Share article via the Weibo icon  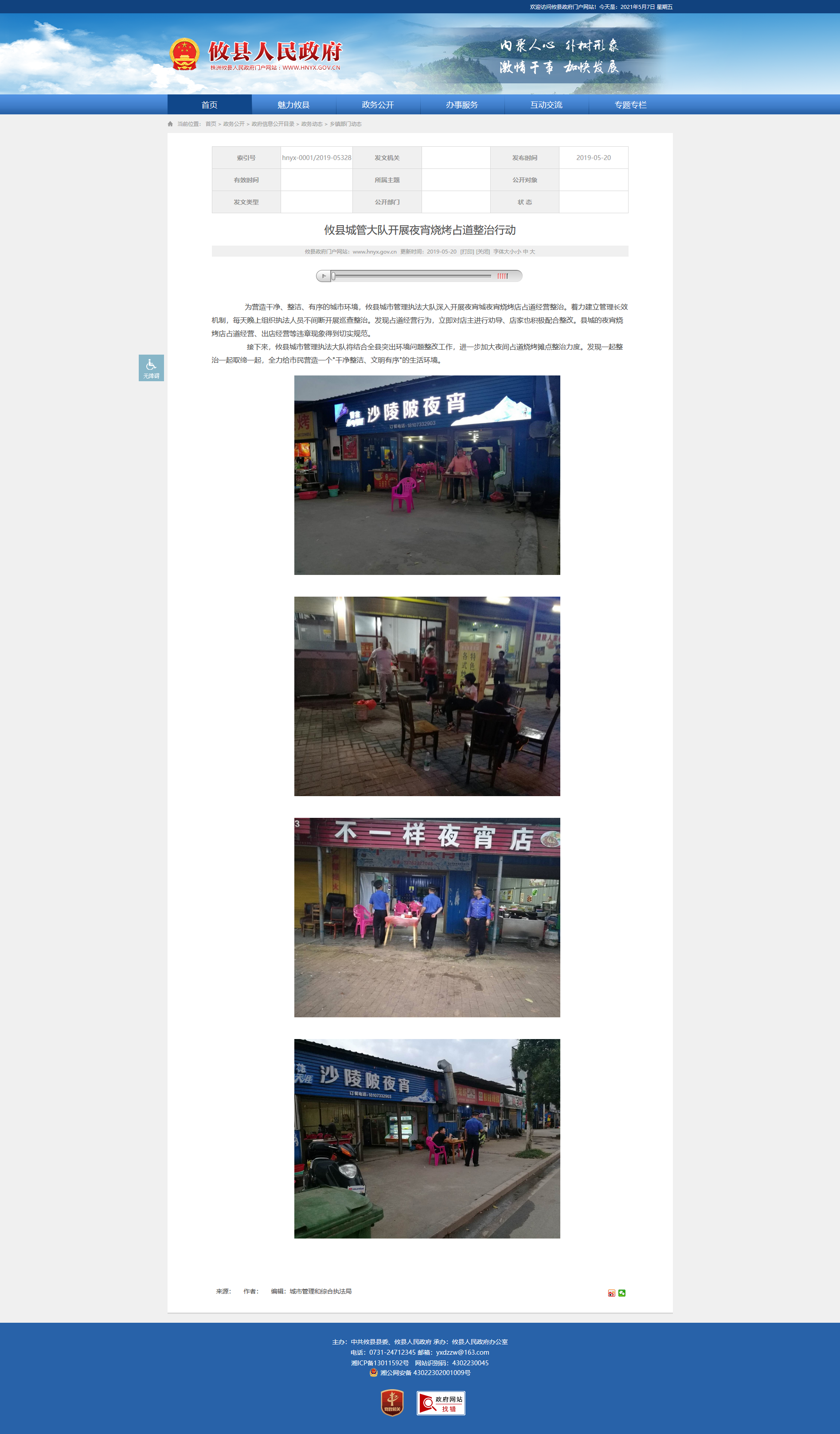pos(611,1293)
